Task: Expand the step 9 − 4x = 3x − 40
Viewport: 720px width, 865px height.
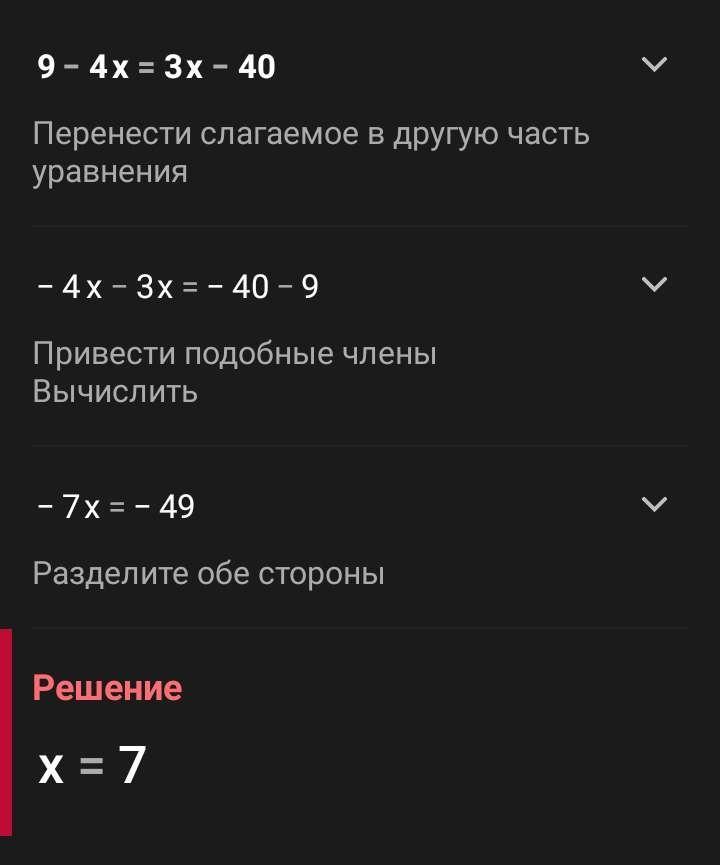Action: [x=653, y=65]
